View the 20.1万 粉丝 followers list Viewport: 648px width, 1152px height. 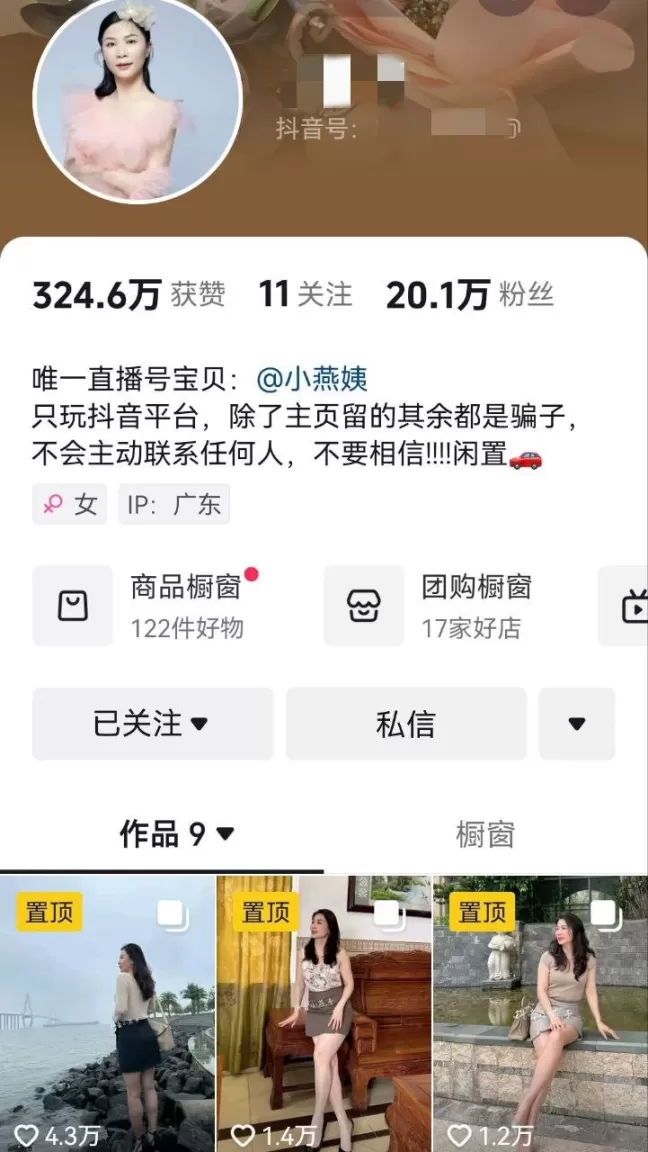(469, 295)
